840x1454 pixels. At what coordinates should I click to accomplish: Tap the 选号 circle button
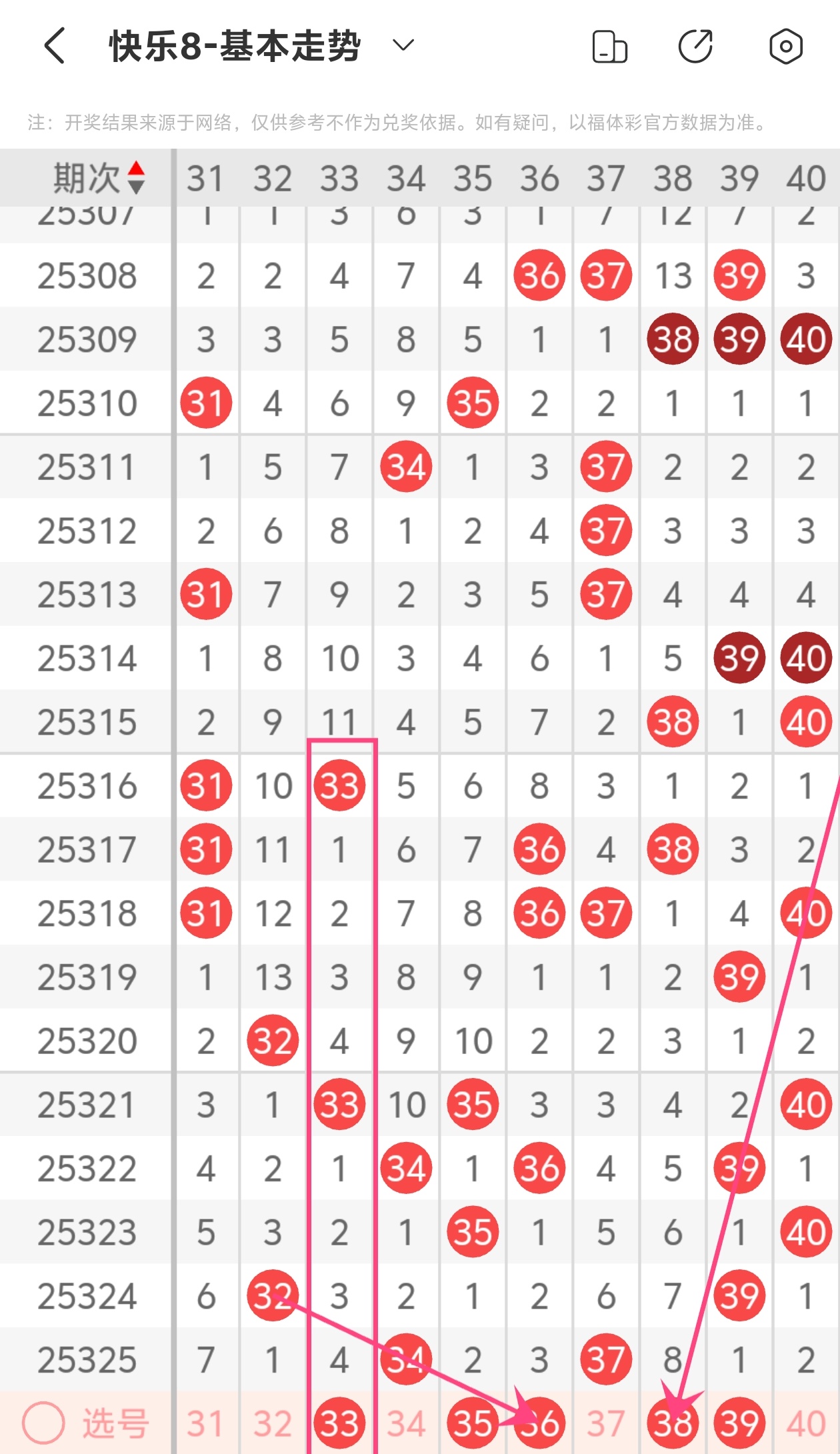[43, 1423]
